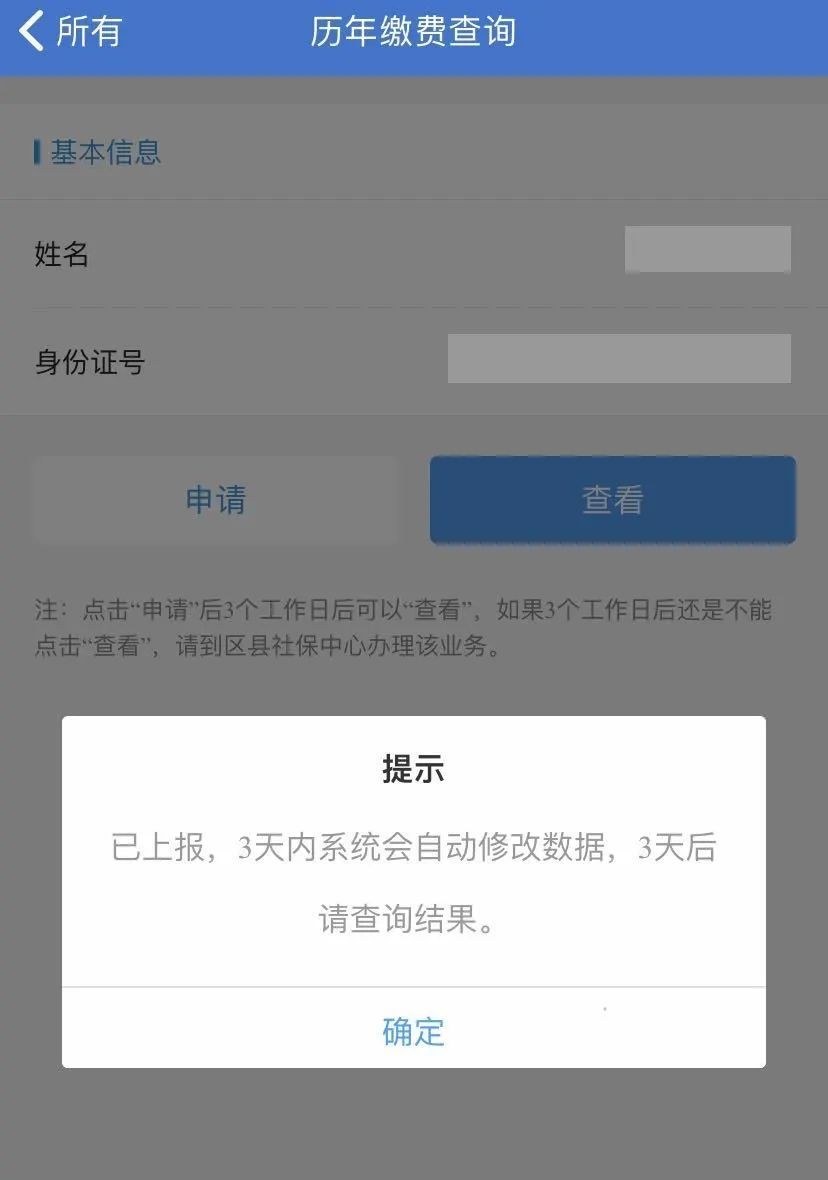
Task: Tap the 查看 button
Action: 613,500
